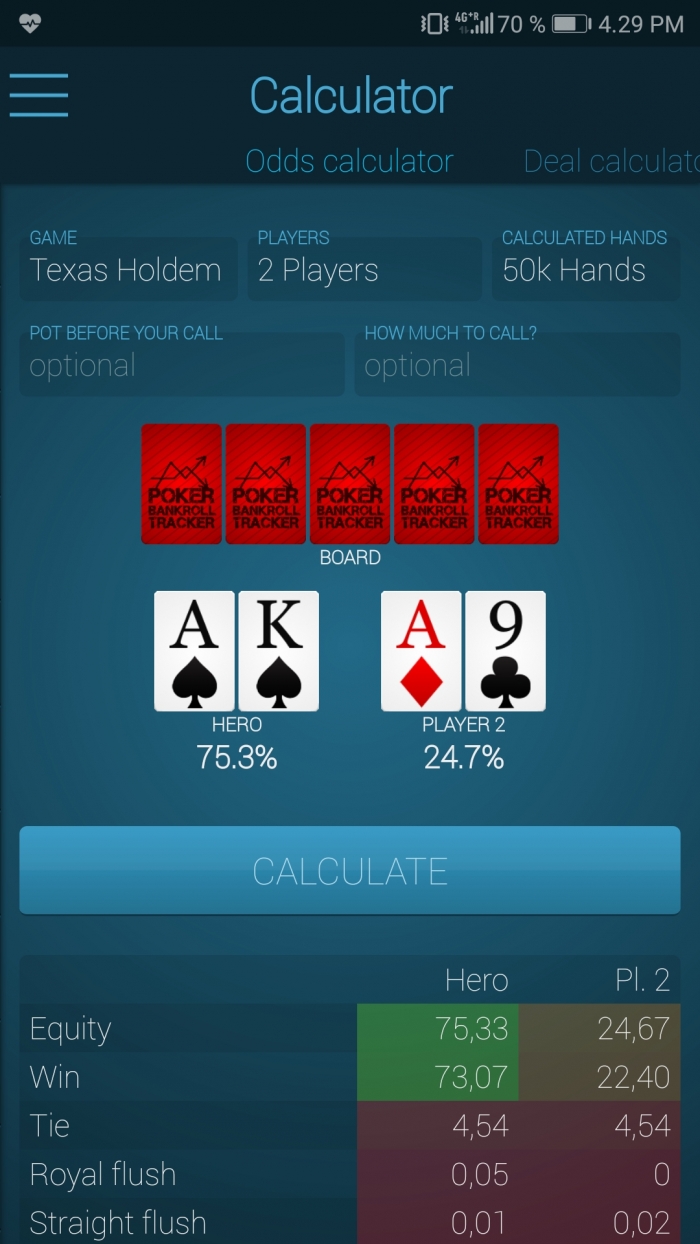Switch to the Deal calculator tab
Image resolution: width=700 pixels, height=1244 pixels.
click(610, 161)
